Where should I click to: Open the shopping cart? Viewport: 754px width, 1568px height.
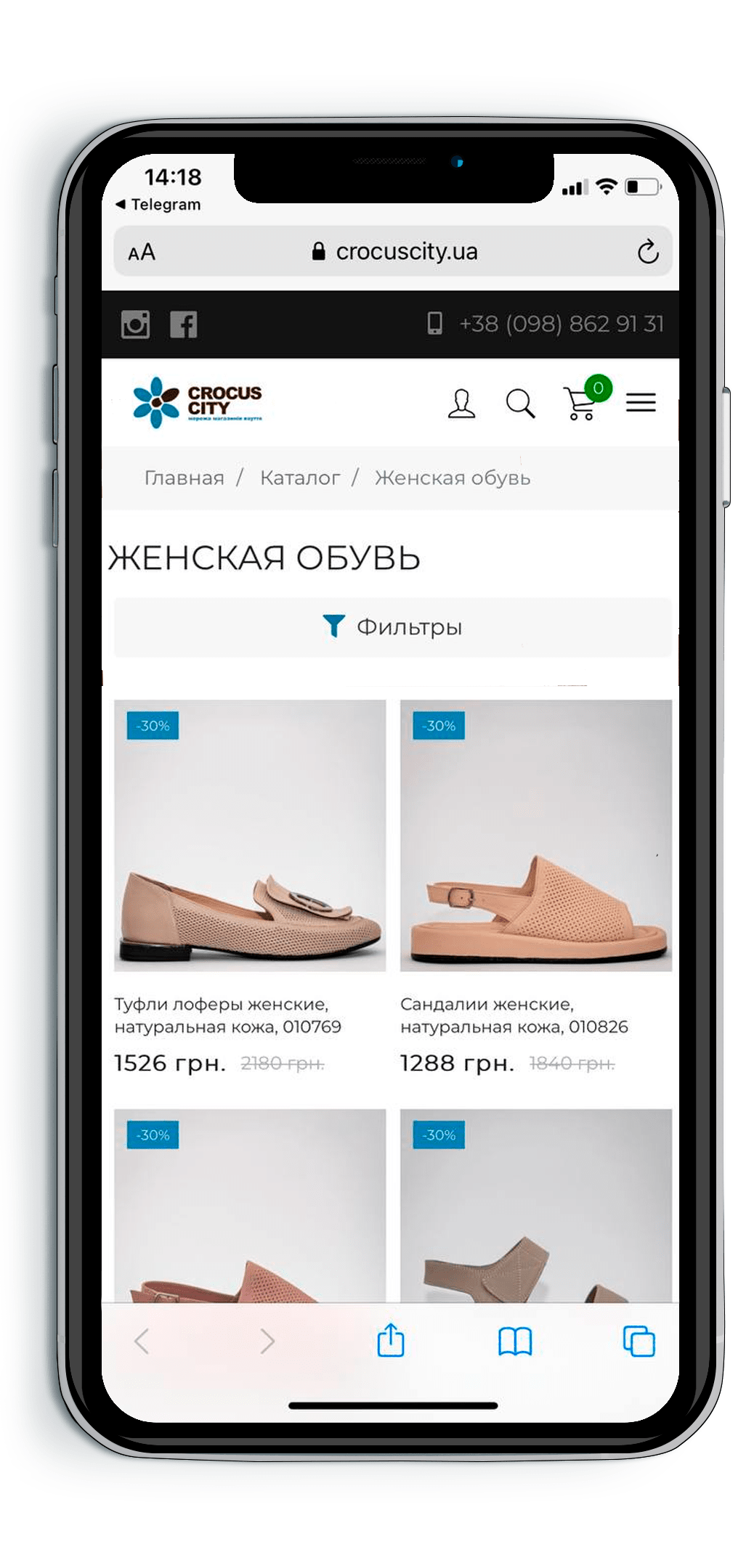(x=585, y=399)
